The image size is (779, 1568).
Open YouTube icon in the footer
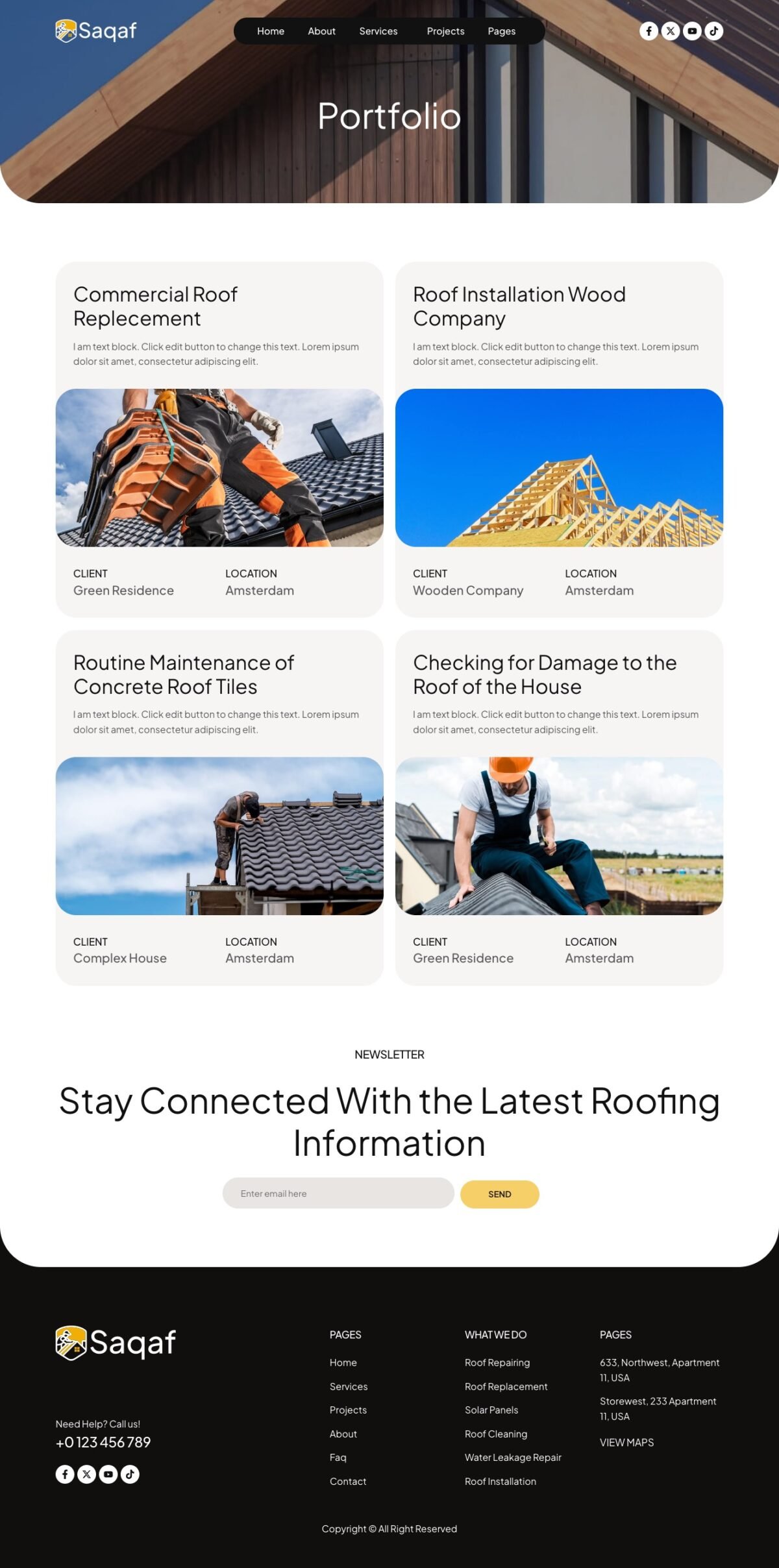[108, 1474]
